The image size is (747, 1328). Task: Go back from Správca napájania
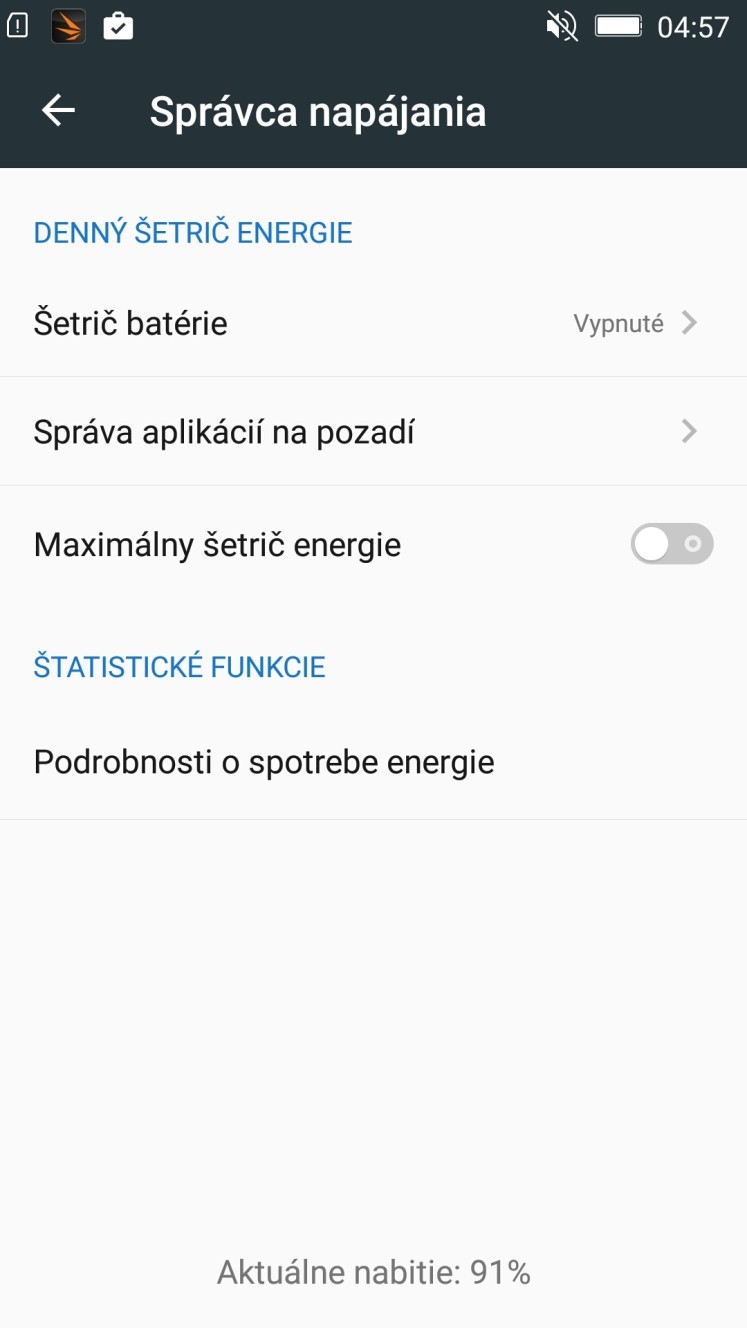coord(58,111)
